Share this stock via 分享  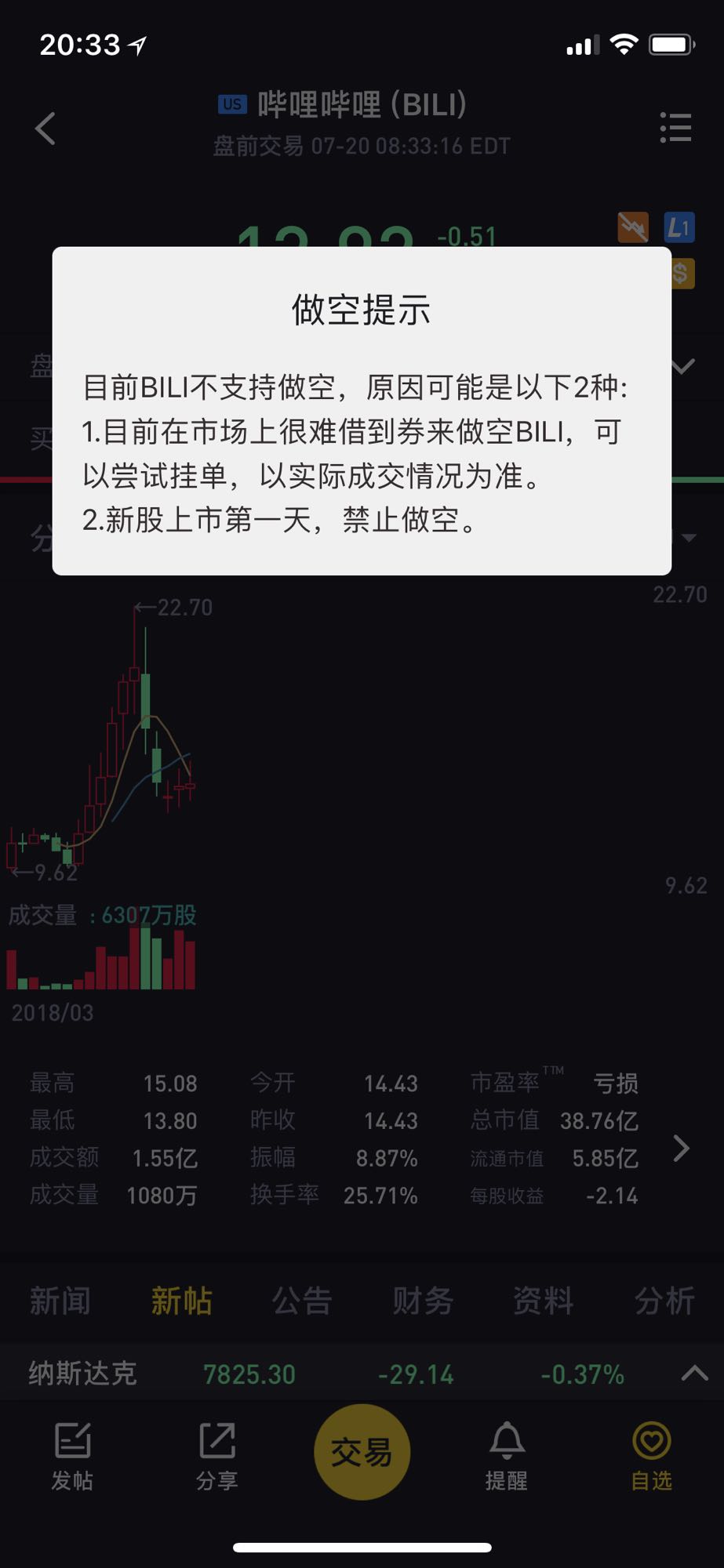217,1457
